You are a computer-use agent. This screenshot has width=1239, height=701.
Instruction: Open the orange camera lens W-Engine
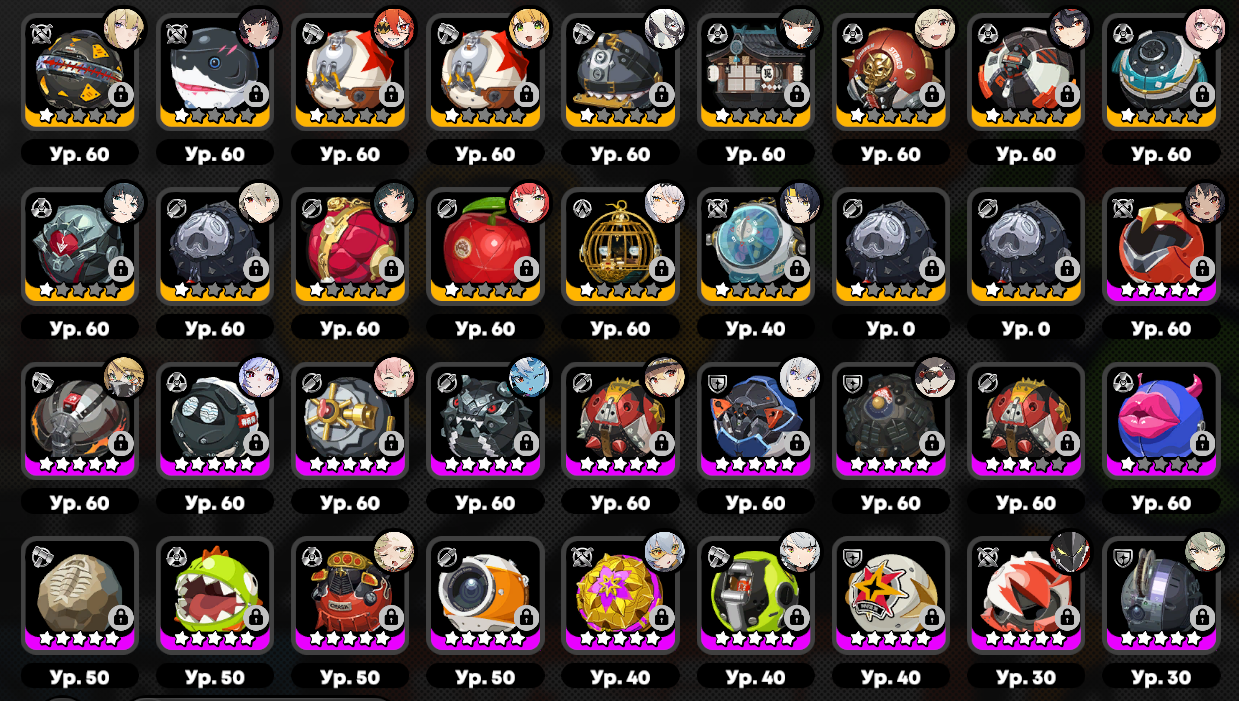coord(484,595)
